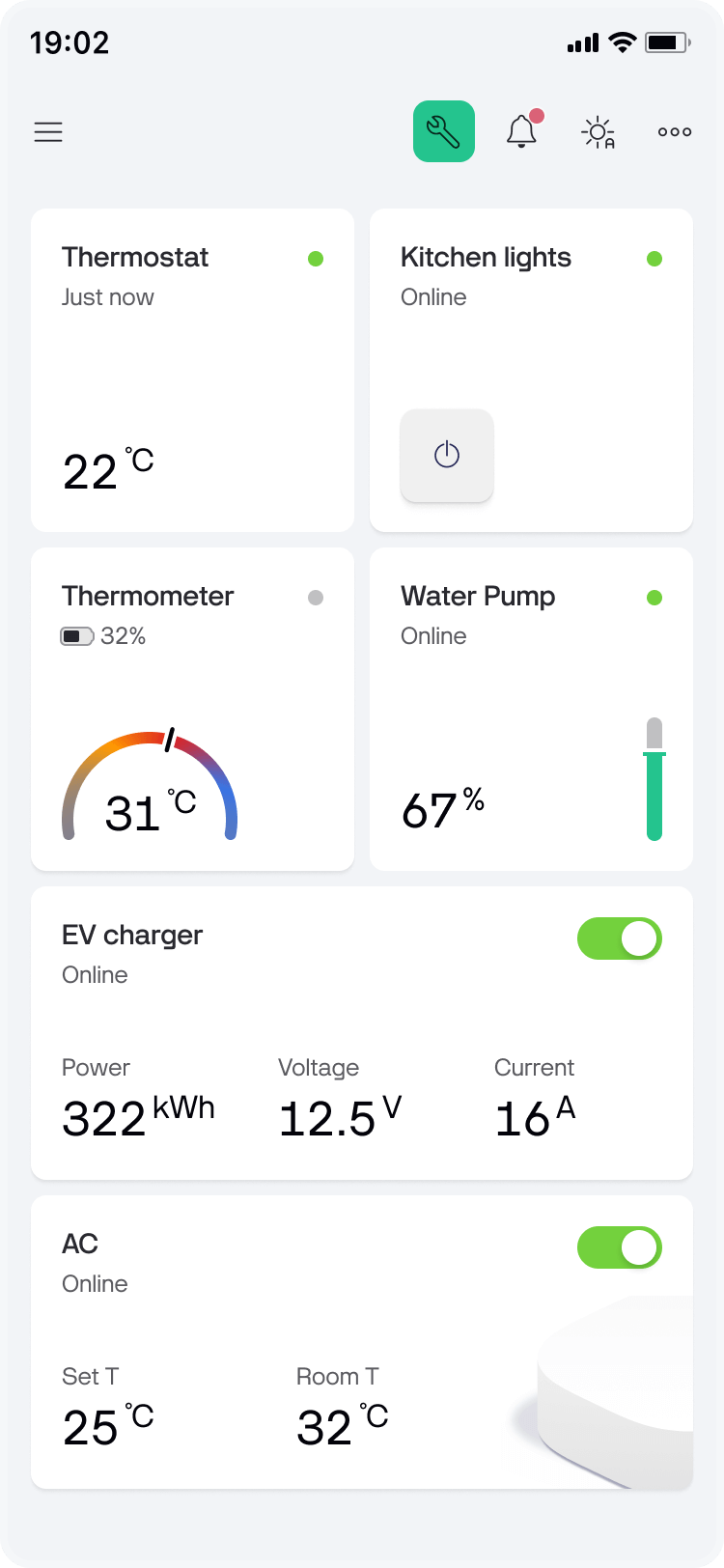724x1568 pixels.
Task: Switch the auto brightness theme icon
Action: [599, 132]
